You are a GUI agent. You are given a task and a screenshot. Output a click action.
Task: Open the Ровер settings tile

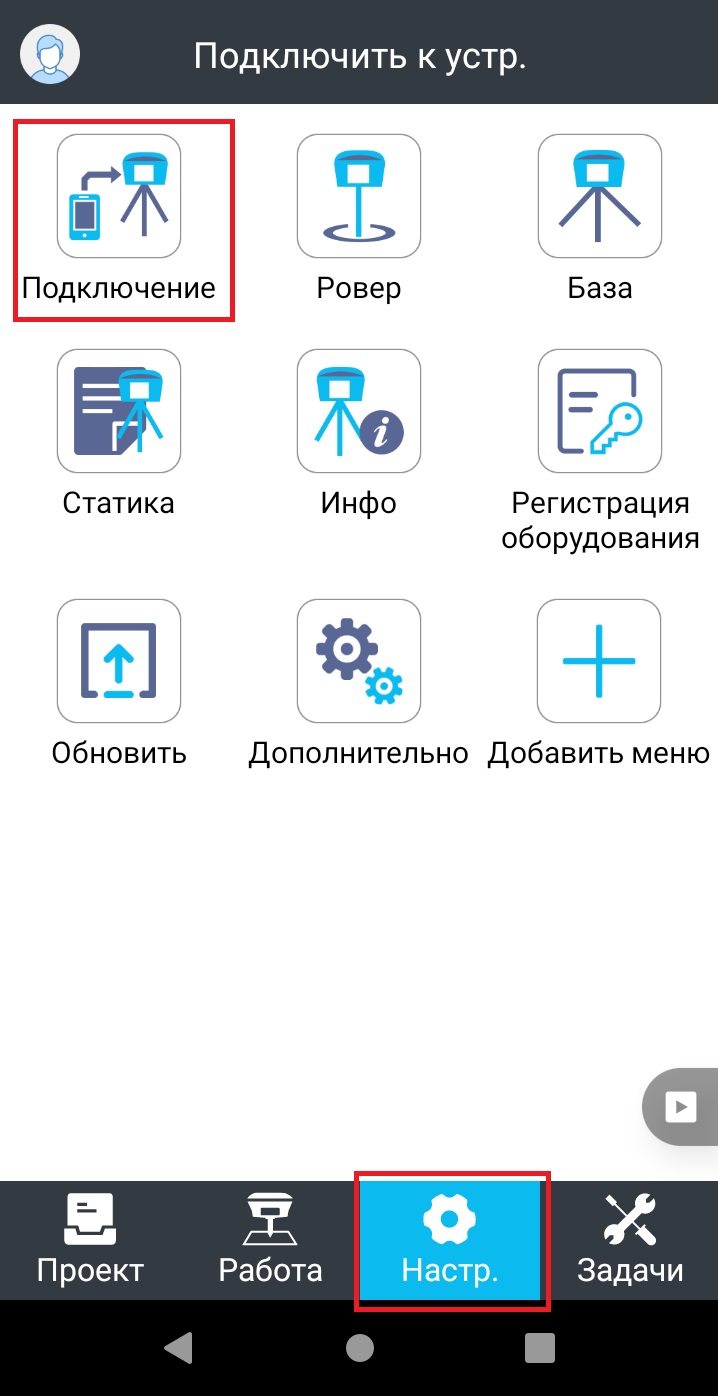tap(359, 197)
